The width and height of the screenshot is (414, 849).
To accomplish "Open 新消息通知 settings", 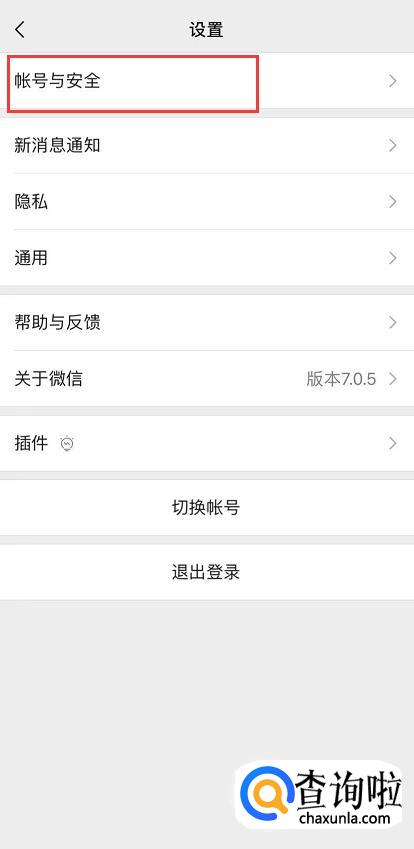I will 207,146.
